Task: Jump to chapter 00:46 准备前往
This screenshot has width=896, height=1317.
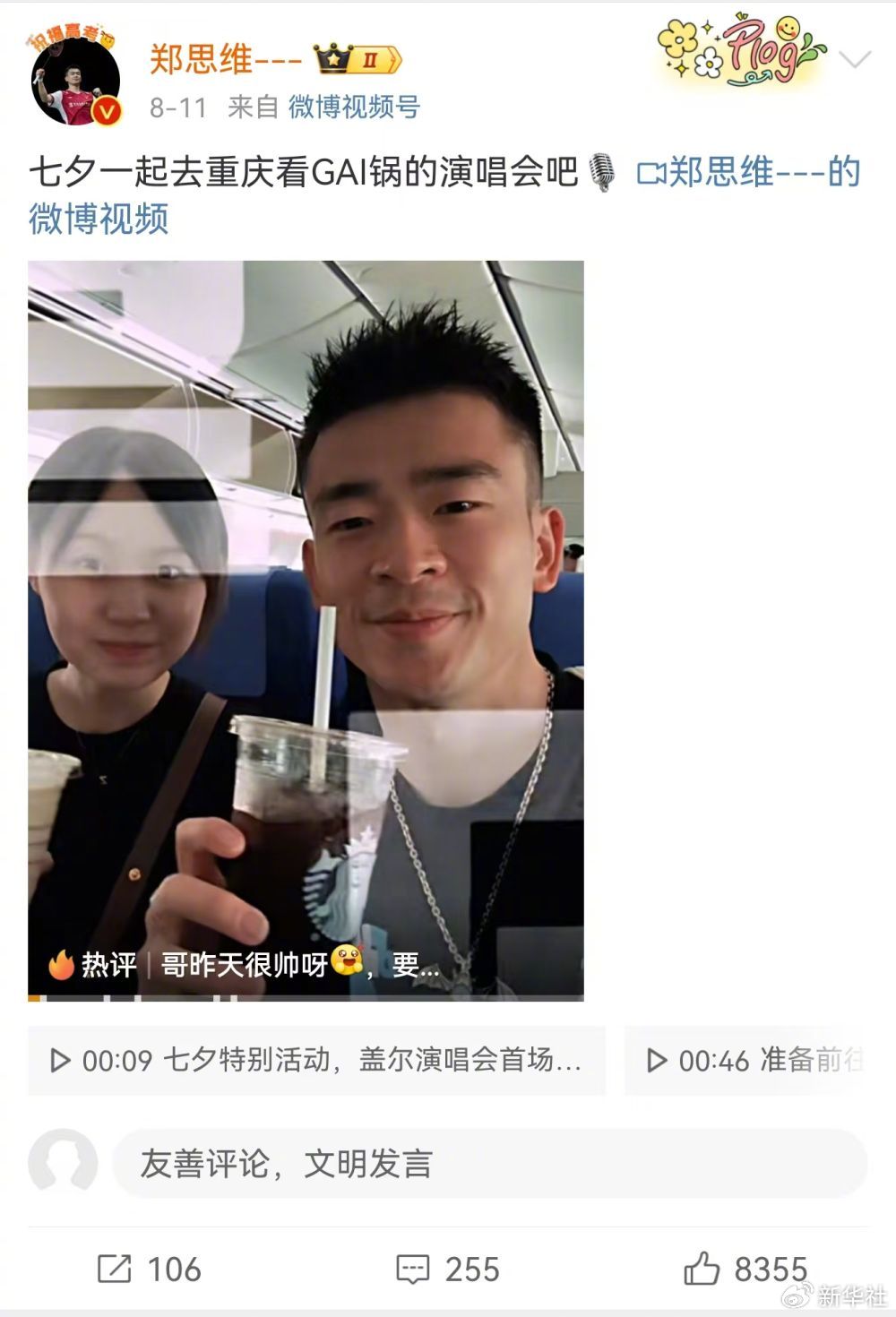Action: click(x=753, y=1061)
